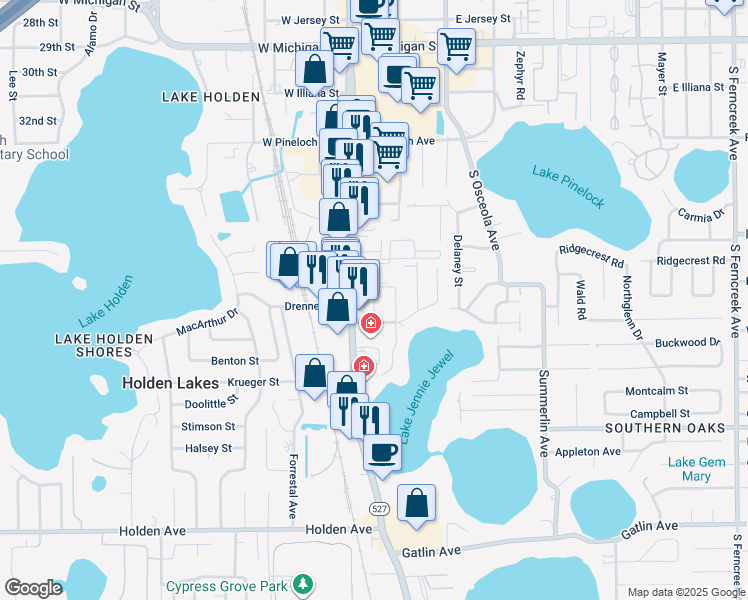The width and height of the screenshot is (748, 600).
Task: Tap the upper red medical marker near Drennen
Action: coord(371,324)
